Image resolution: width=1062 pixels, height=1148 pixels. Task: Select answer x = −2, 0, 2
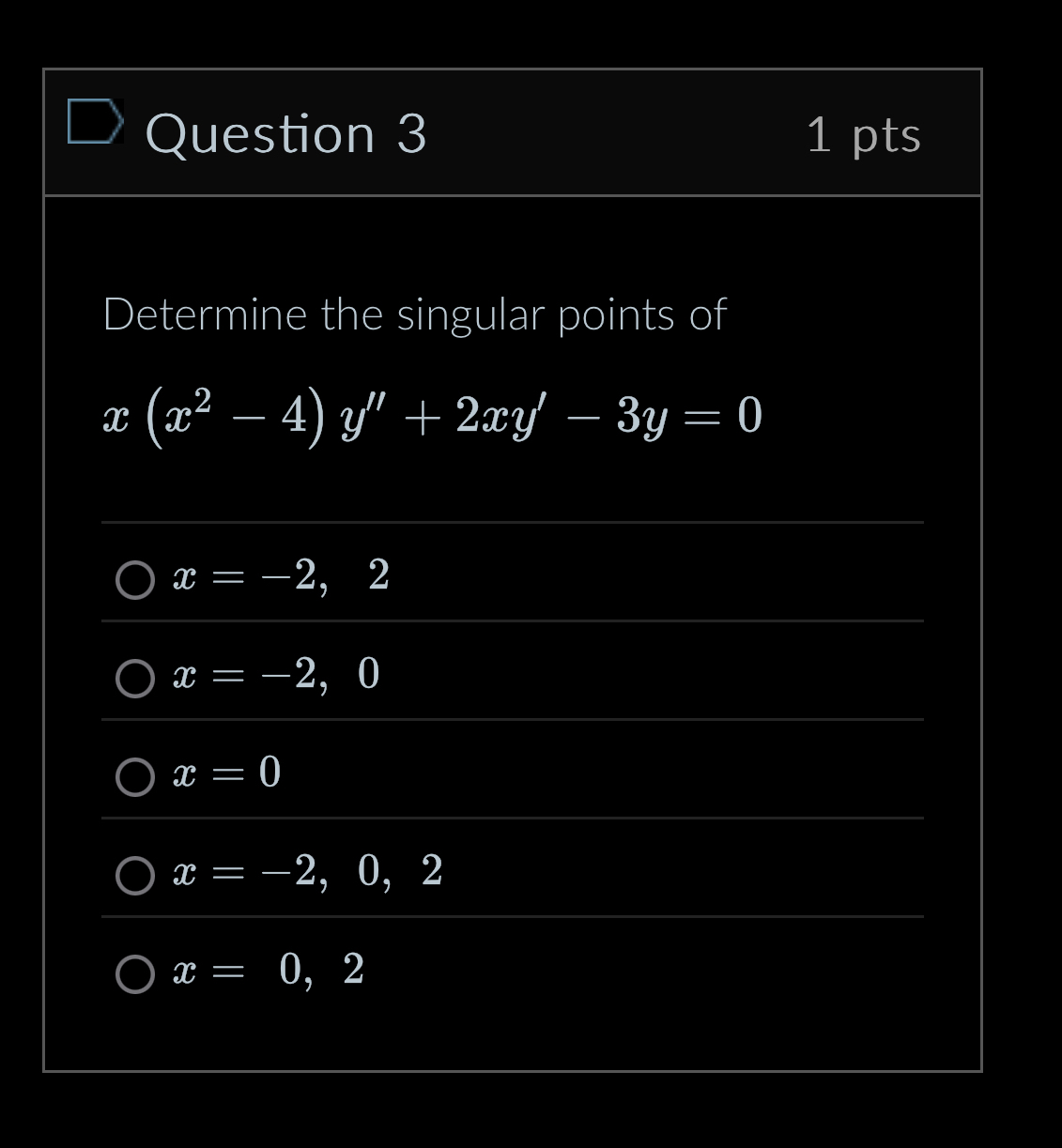[x=135, y=875]
